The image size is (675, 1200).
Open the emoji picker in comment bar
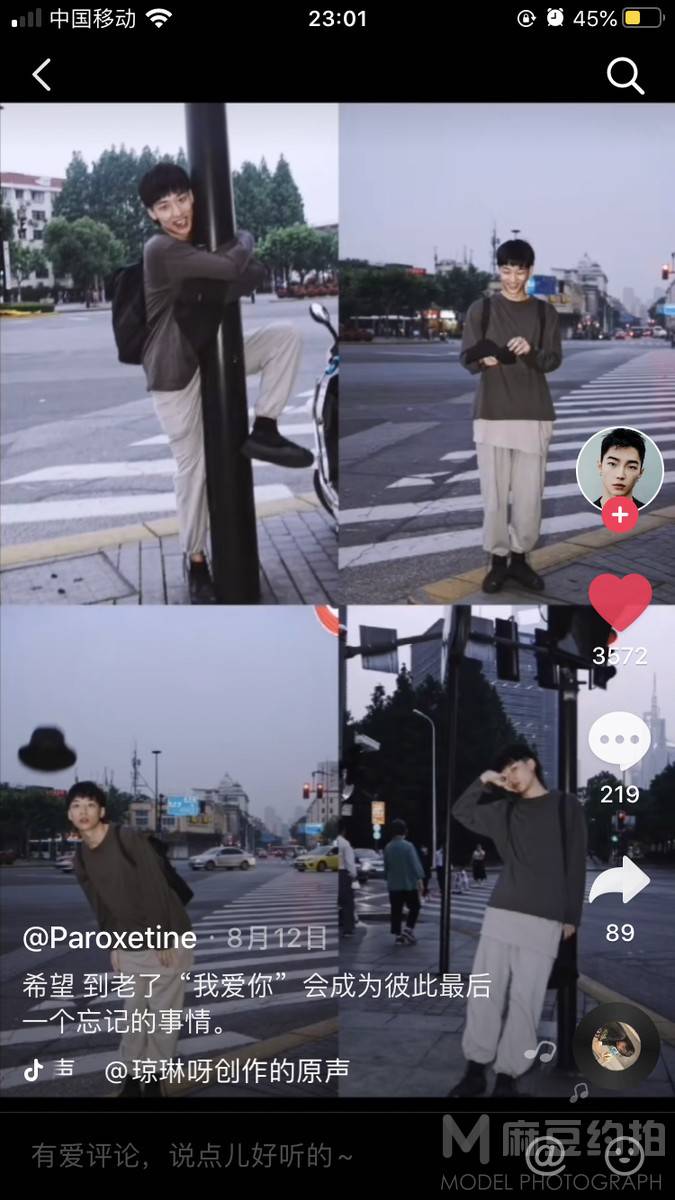pyautogui.click(x=626, y=1156)
